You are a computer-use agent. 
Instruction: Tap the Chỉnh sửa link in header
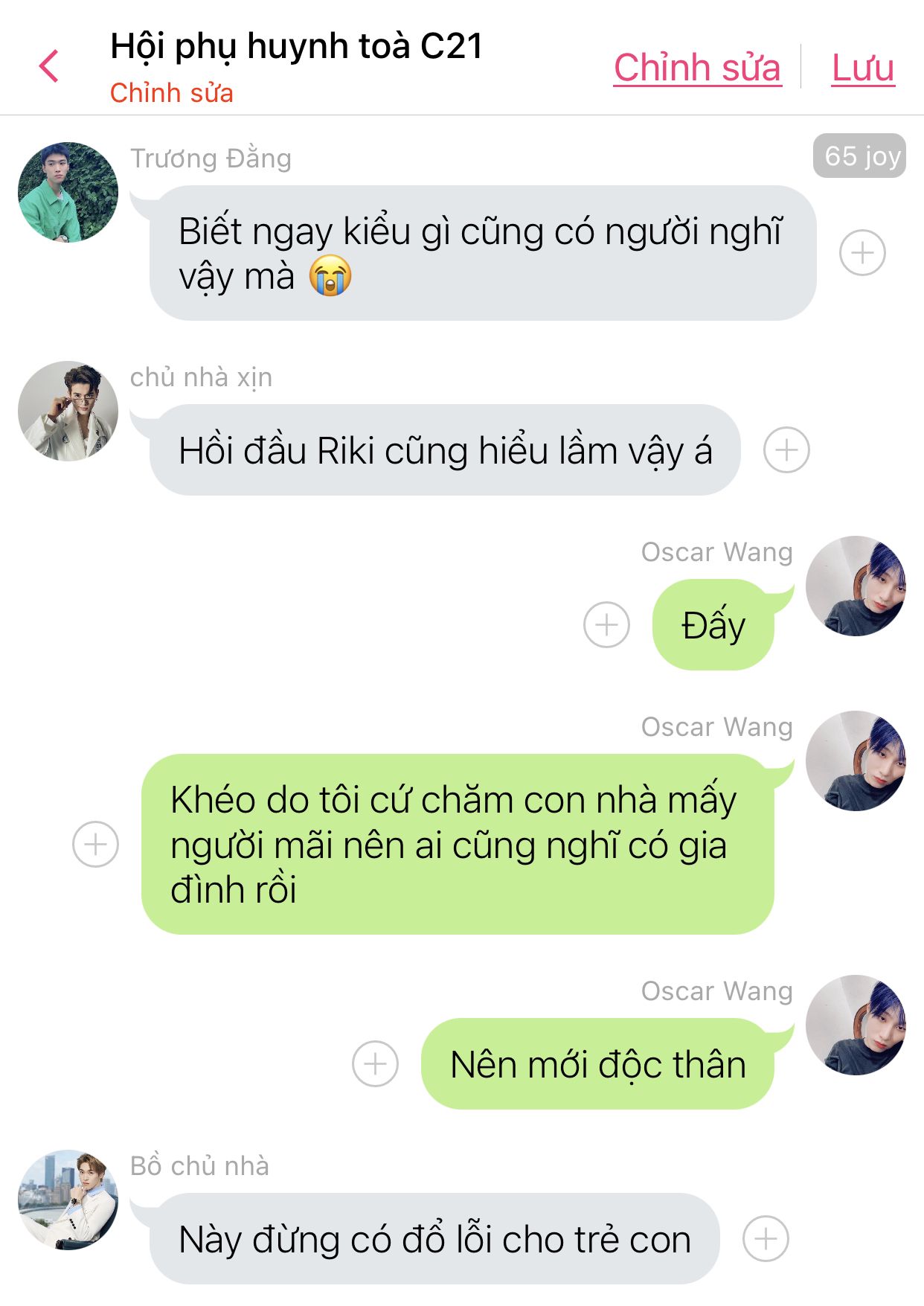697,68
